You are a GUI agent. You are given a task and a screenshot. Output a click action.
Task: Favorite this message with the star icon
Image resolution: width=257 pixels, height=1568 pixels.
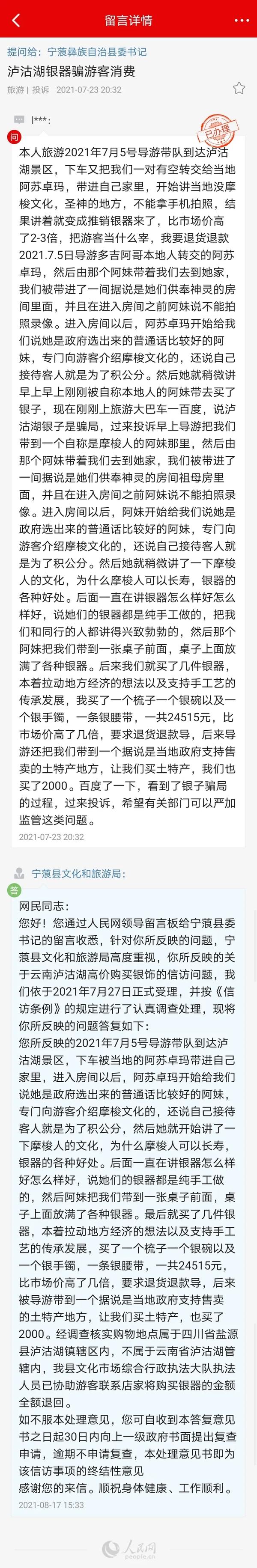click(x=239, y=89)
